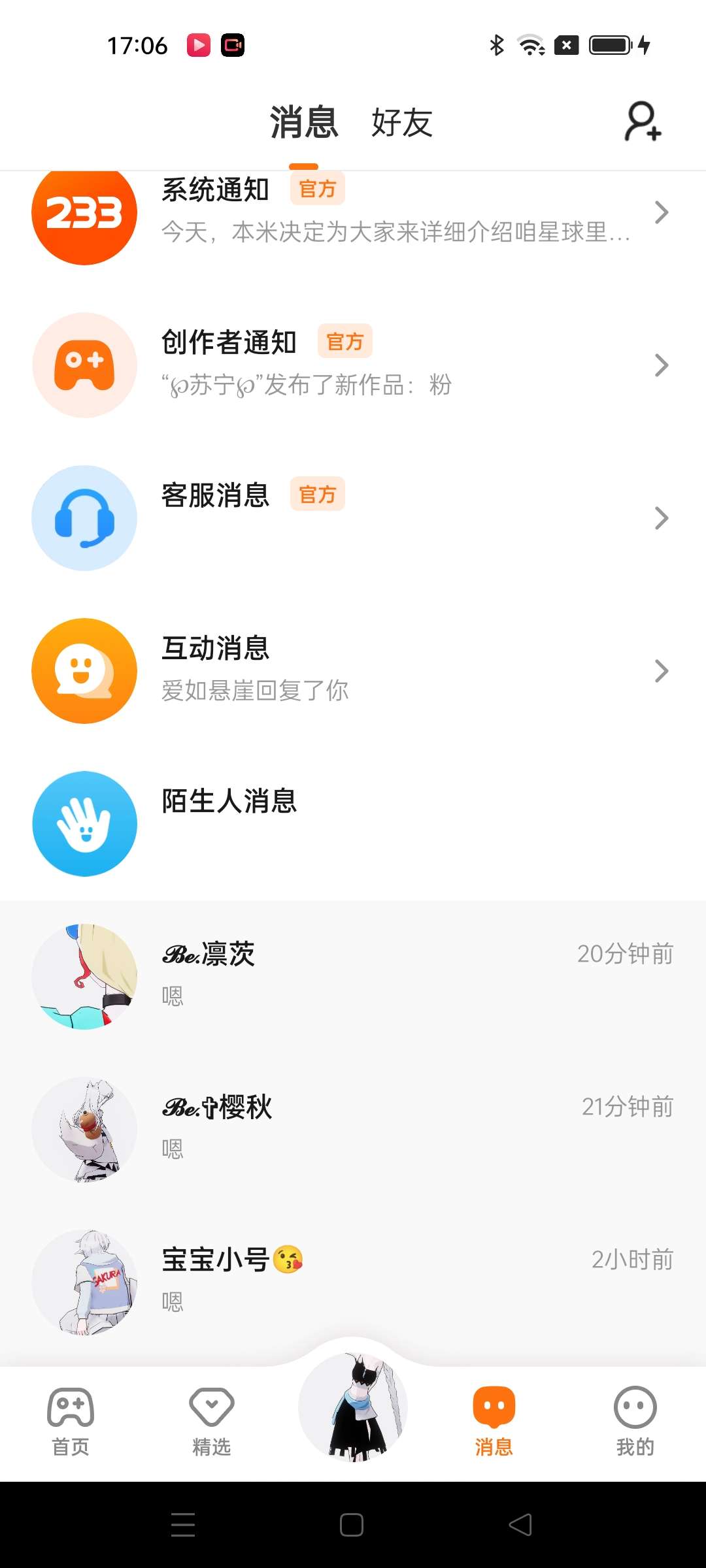Tap the system home button

[x=352, y=1525]
